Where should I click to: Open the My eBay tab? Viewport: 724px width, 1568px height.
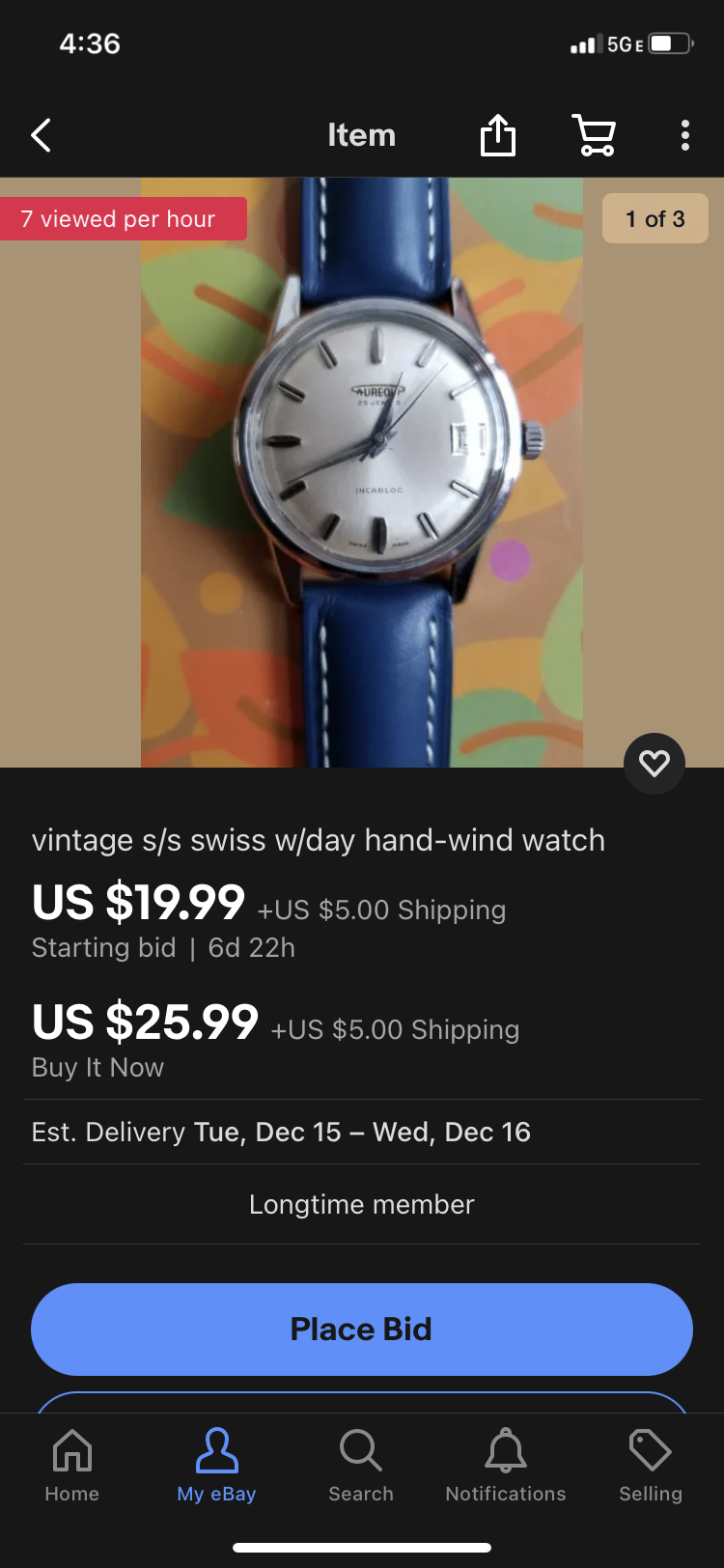(216, 1465)
